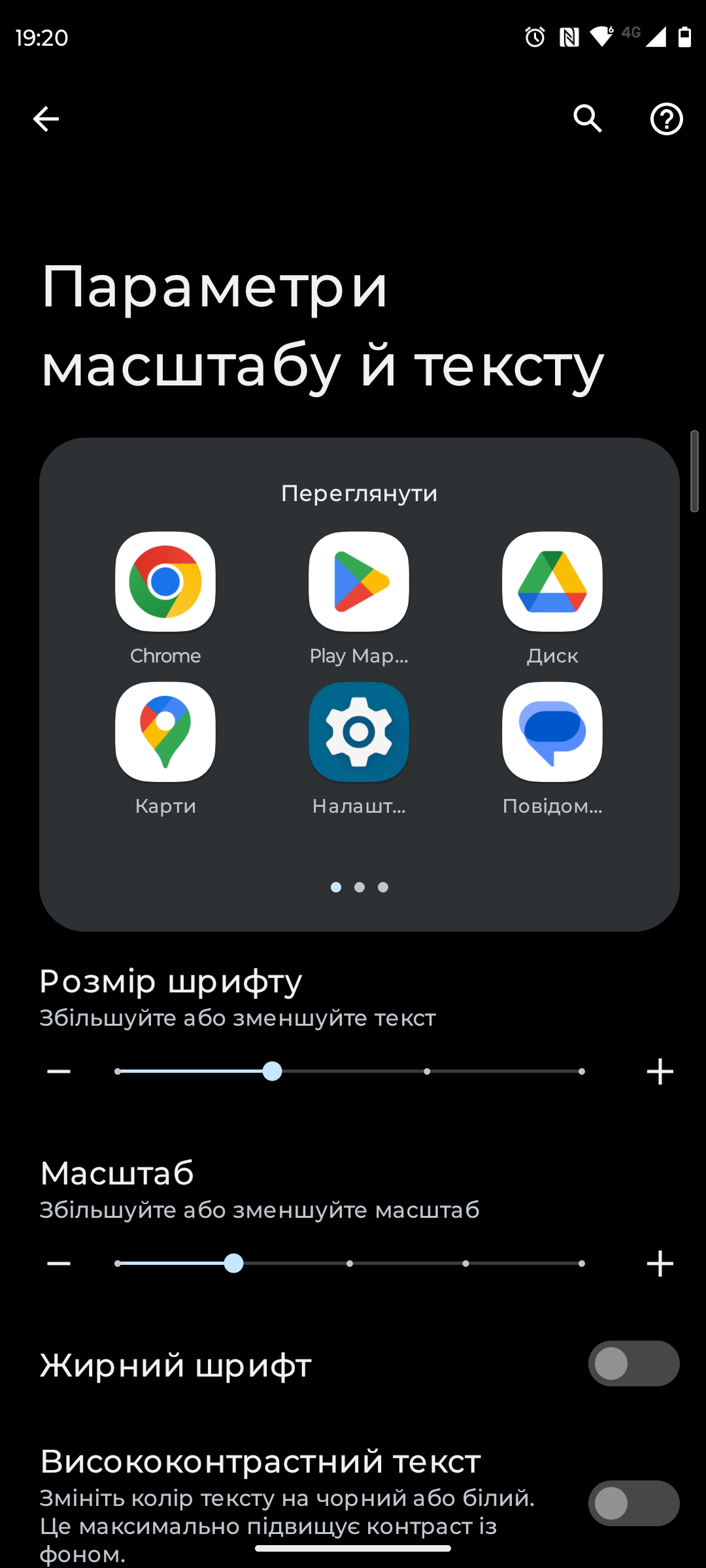706x1568 pixels.
Task: Tap the Масштаб slider track
Action: pyautogui.click(x=350, y=1264)
